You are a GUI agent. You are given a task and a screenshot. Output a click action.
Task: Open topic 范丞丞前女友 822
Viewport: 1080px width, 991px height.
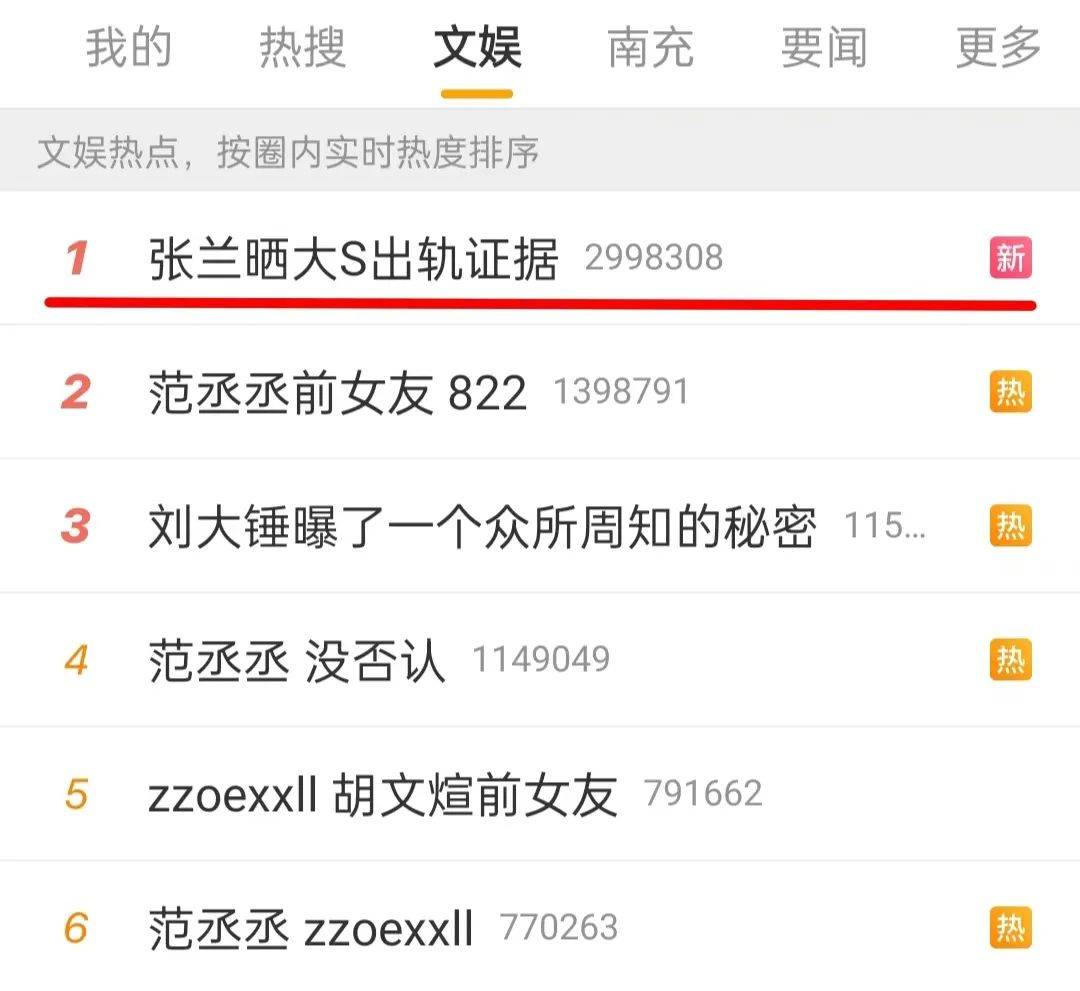click(337, 393)
